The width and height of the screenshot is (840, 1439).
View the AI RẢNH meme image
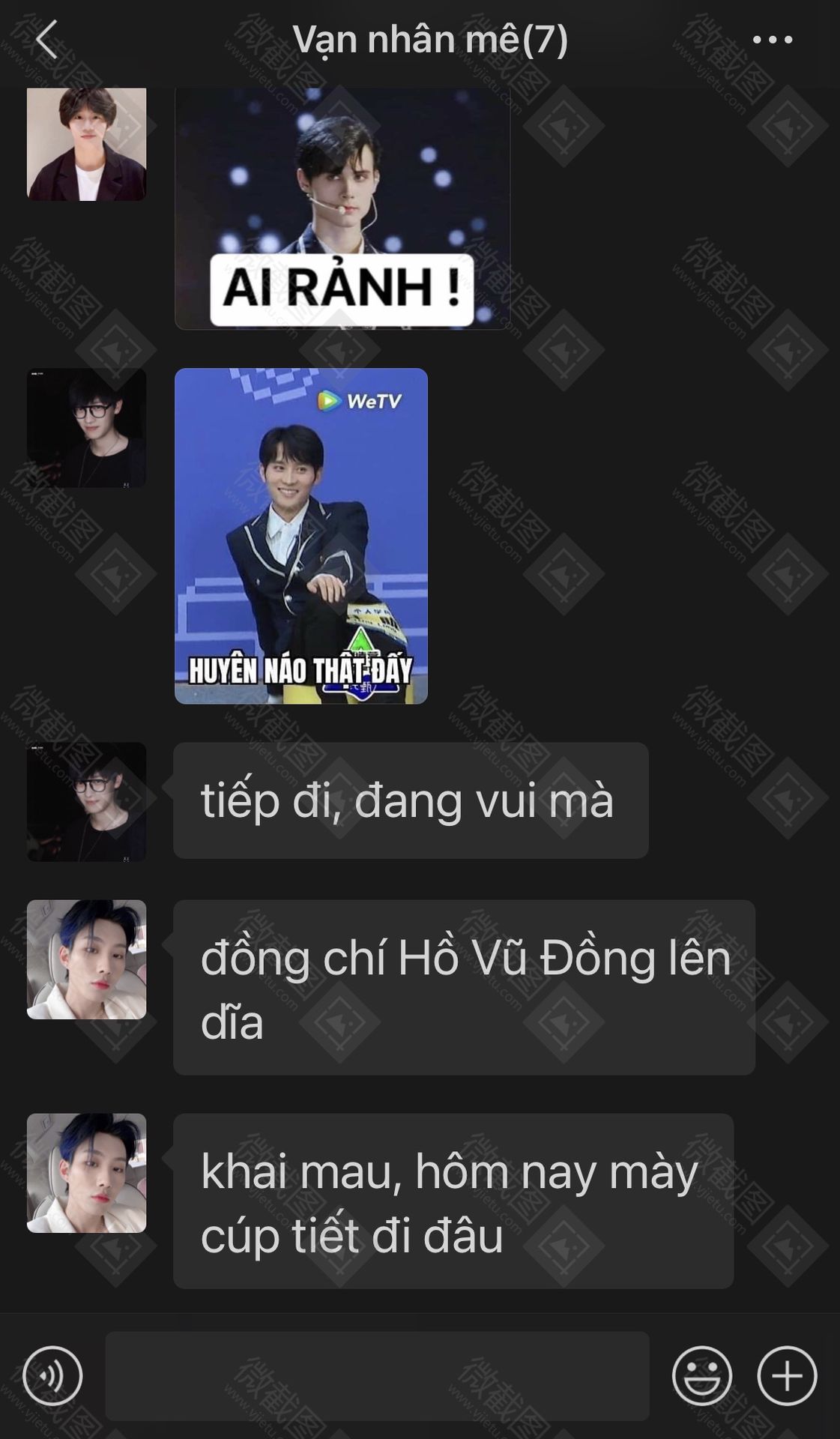(x=342, y=208)
